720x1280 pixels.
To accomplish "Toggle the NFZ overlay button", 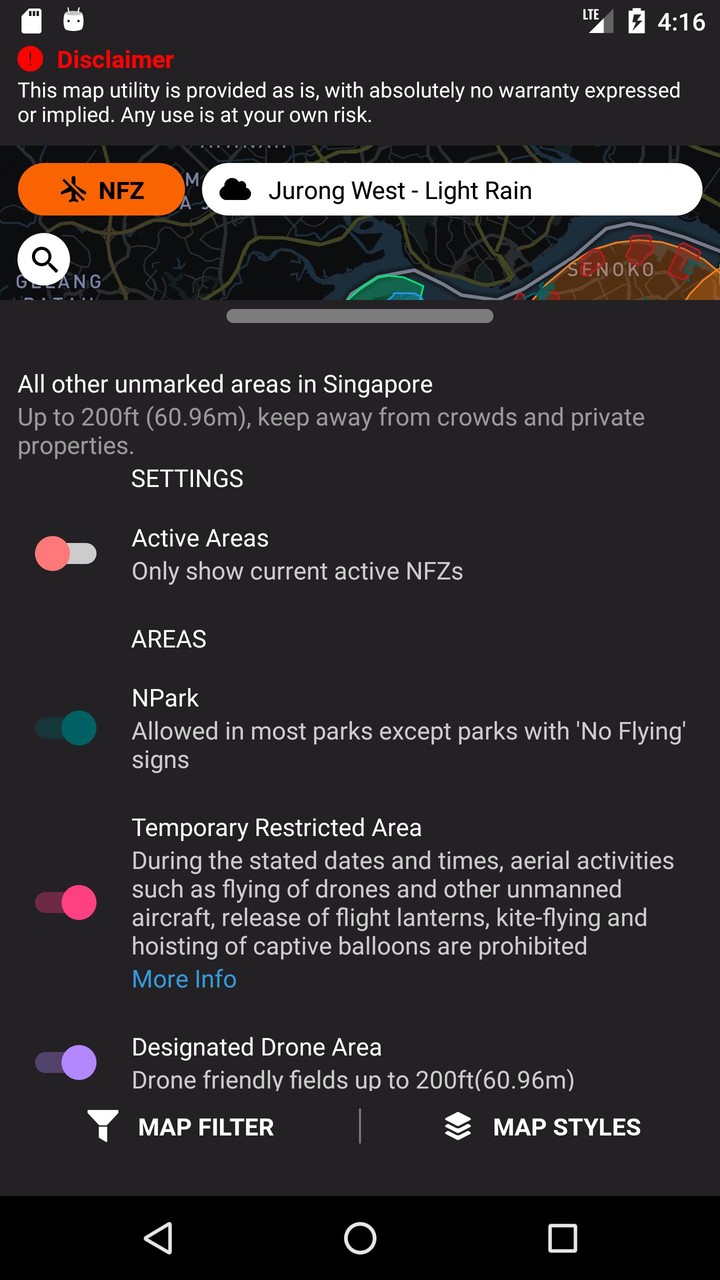I will click(x=102, y=189).
